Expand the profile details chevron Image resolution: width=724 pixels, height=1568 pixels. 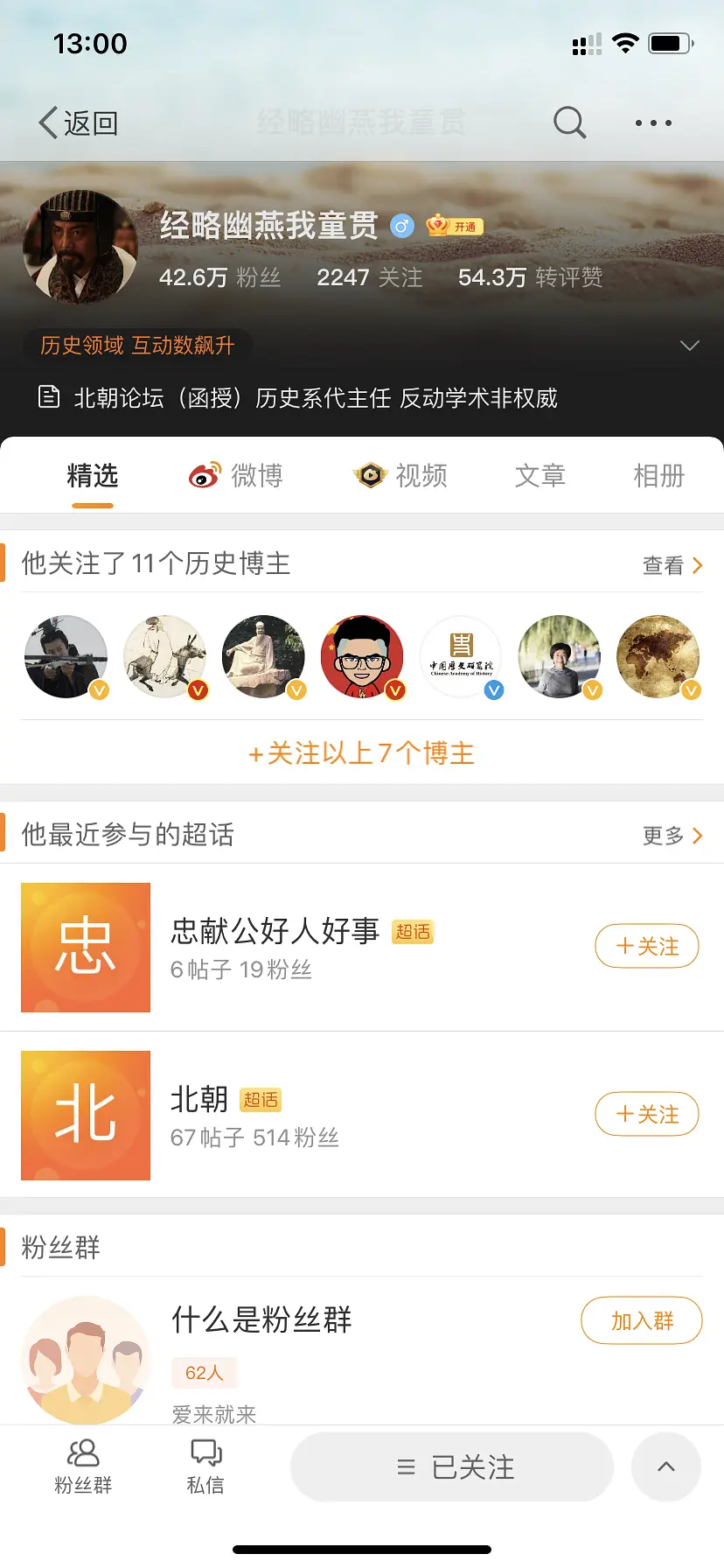coord(690,346)
